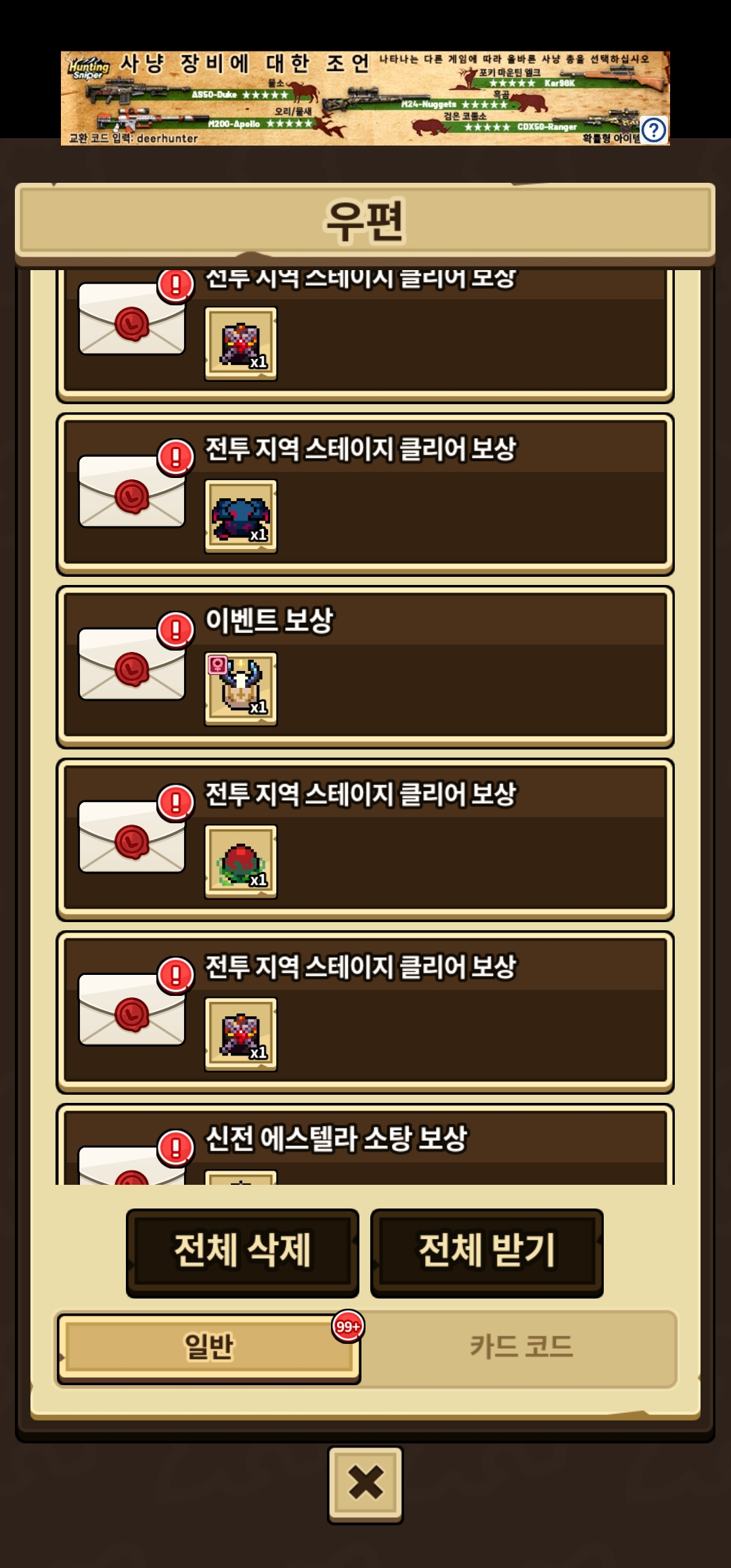Open the 이벤트 보상 mail
The height and width of the screenshot is (1568, 731).
point(365,667)
